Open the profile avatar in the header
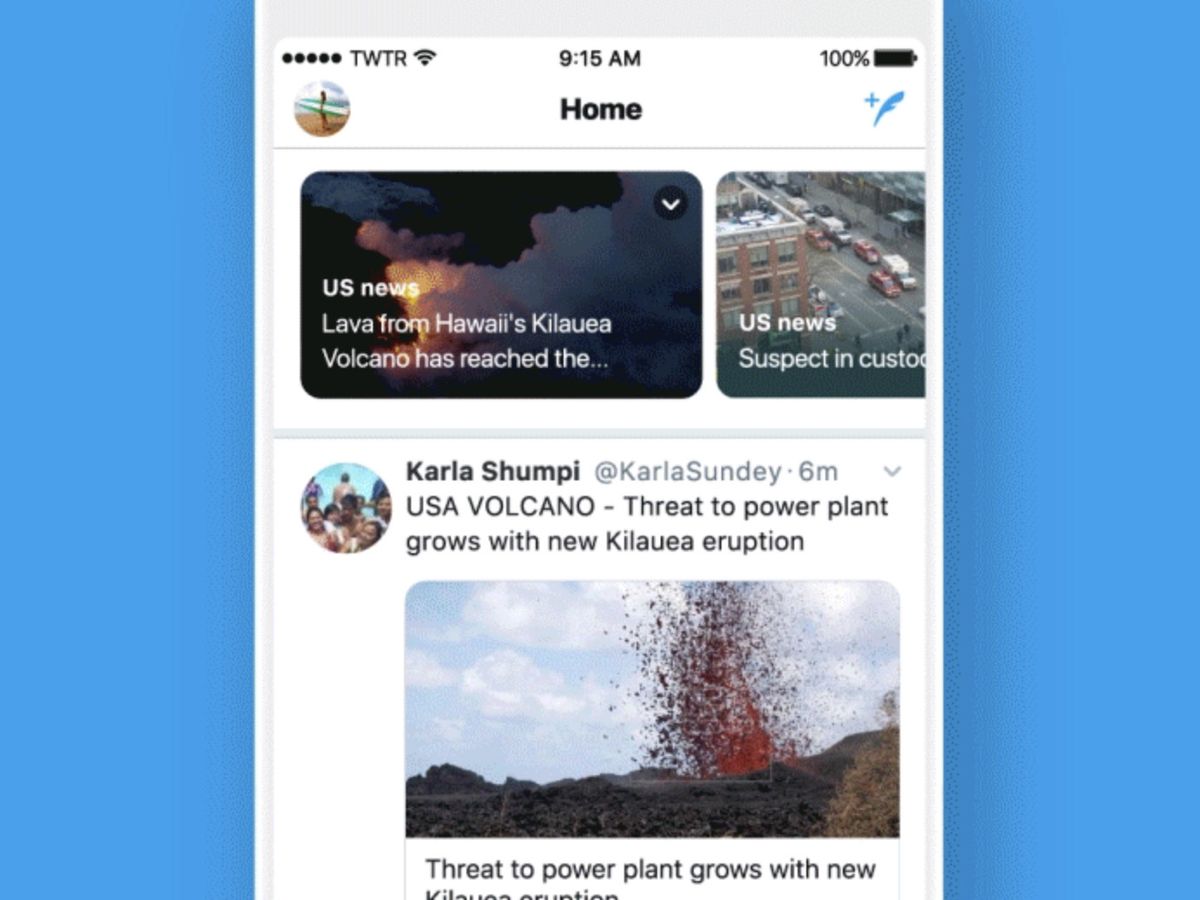Image resolution: width=1200 pixels, height=900 pixels. tap(322, 109)
